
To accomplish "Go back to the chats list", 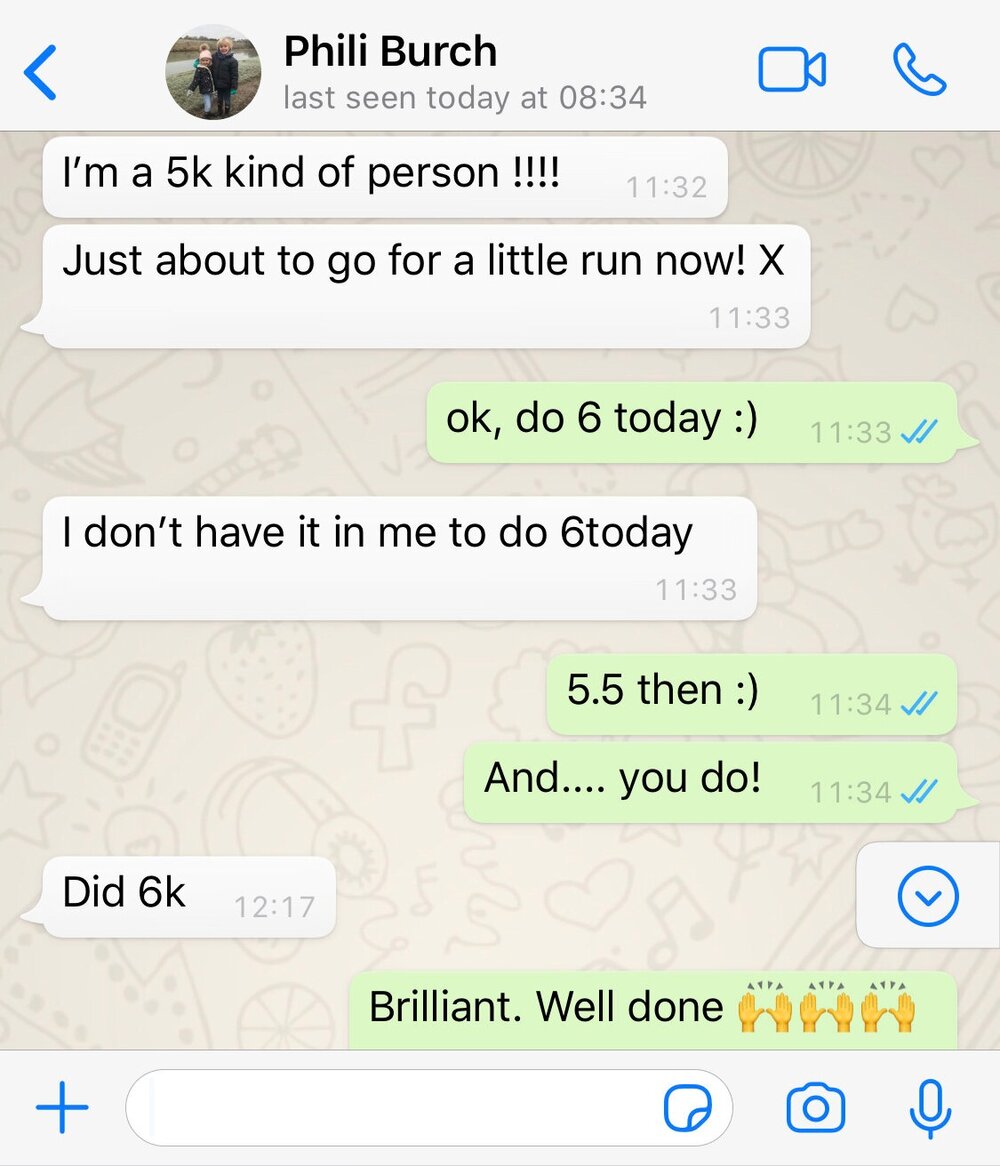I will click(41, 72).
